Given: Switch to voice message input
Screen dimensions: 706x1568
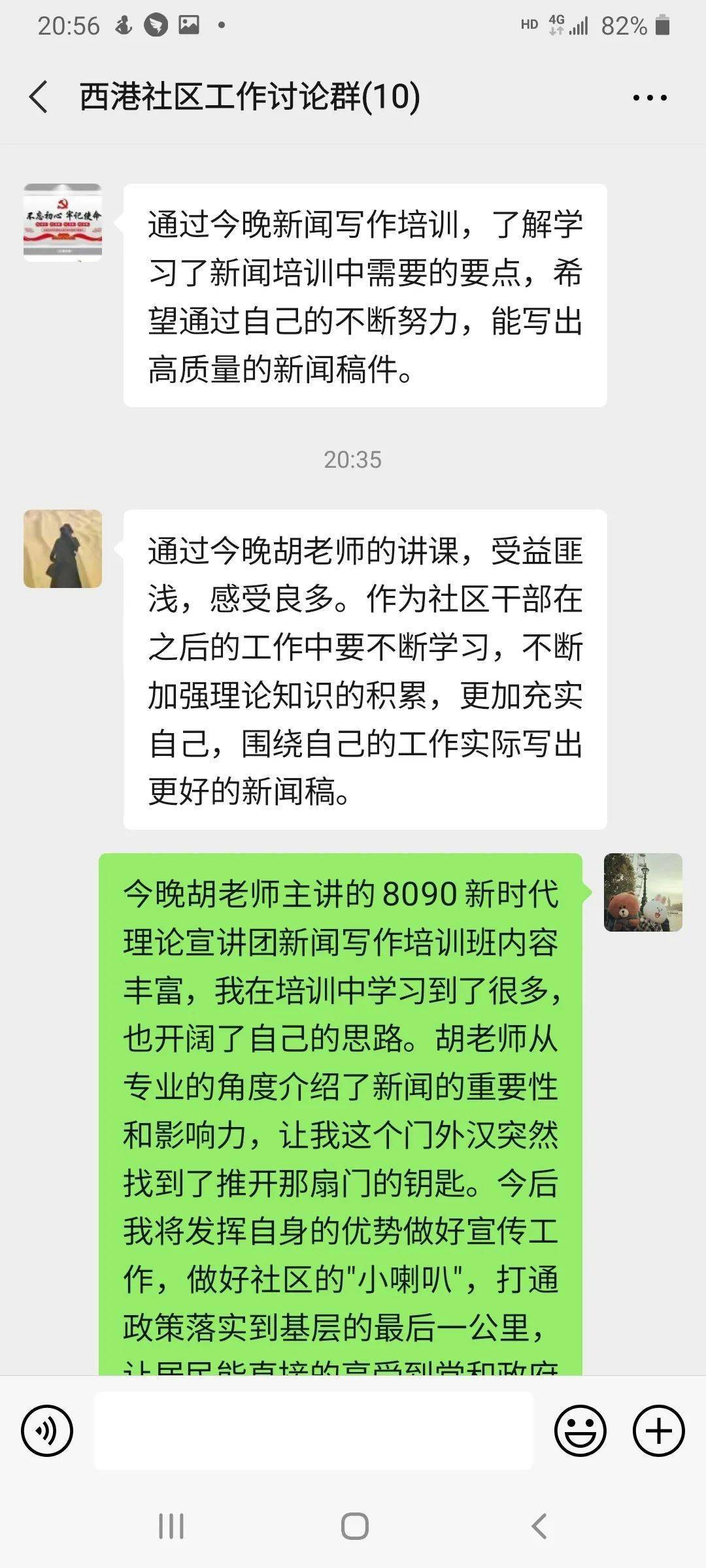Looking at the screenshot, I should [47, 1431].
